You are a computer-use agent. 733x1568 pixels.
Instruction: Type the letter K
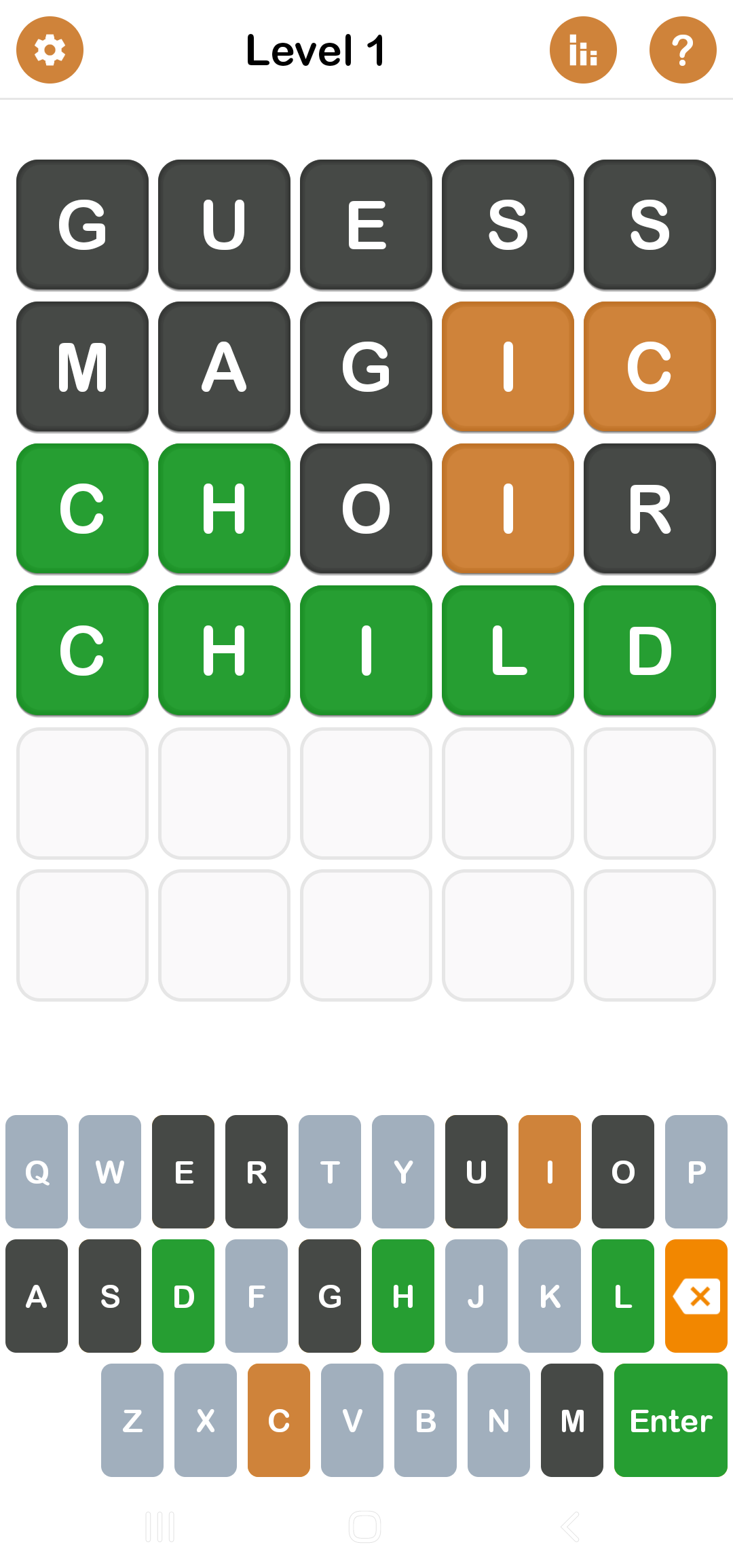pos(550,1296)
